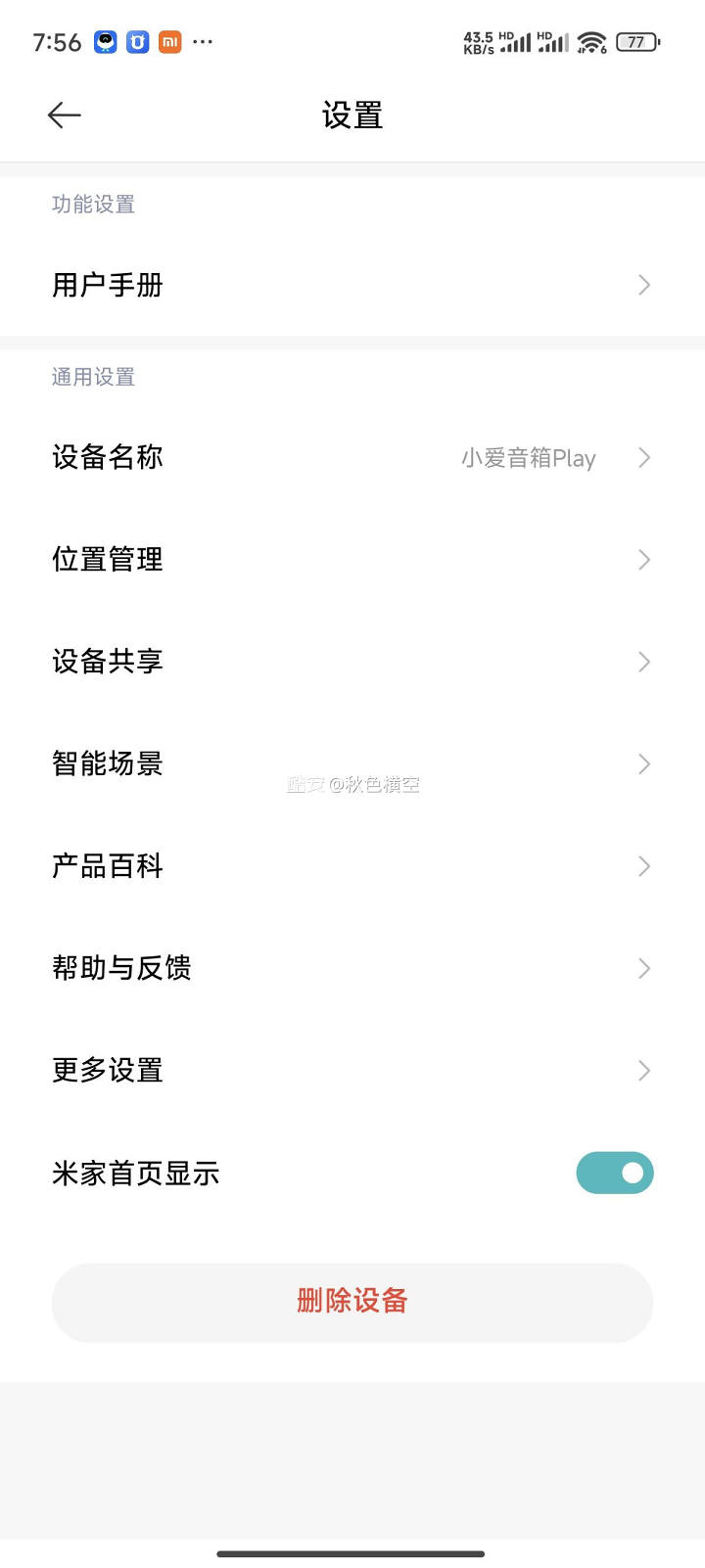Open 更多设置
The width and height of the screenshot is (705, 1568).
coord(352,1070)
